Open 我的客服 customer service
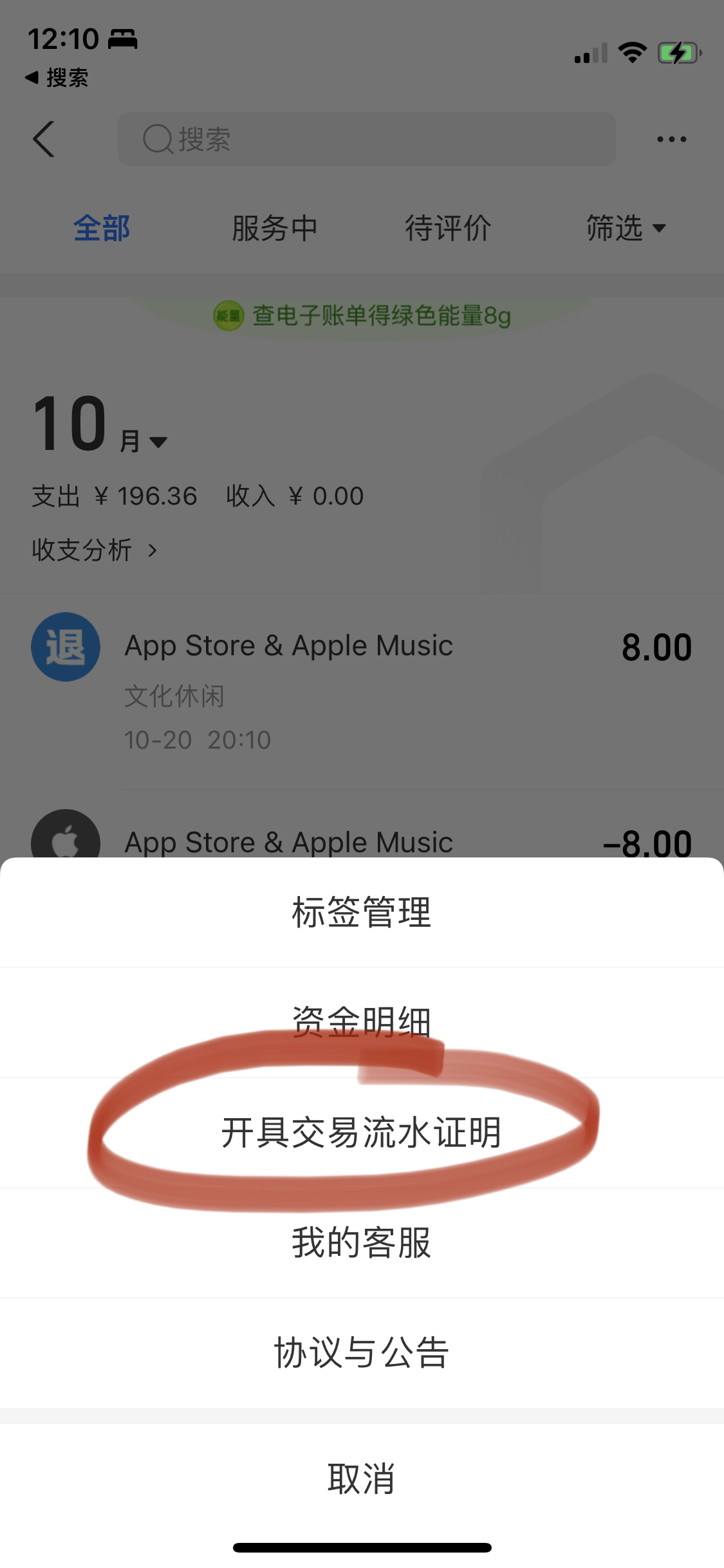Screen dimensions: 724x1568 [361, 1242]
